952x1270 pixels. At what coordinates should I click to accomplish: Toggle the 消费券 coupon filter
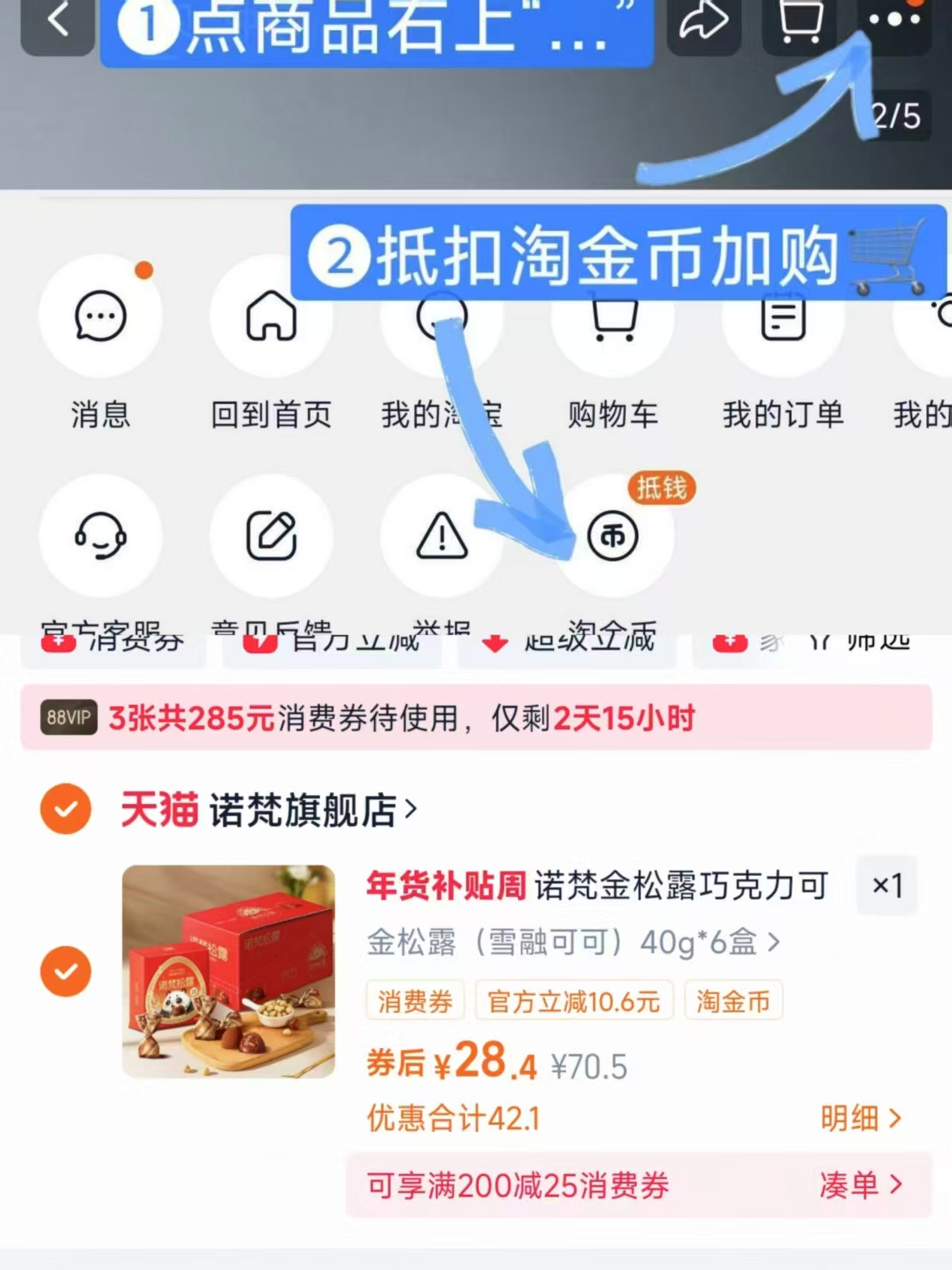pyautogui.click(x=415, y=1001)
